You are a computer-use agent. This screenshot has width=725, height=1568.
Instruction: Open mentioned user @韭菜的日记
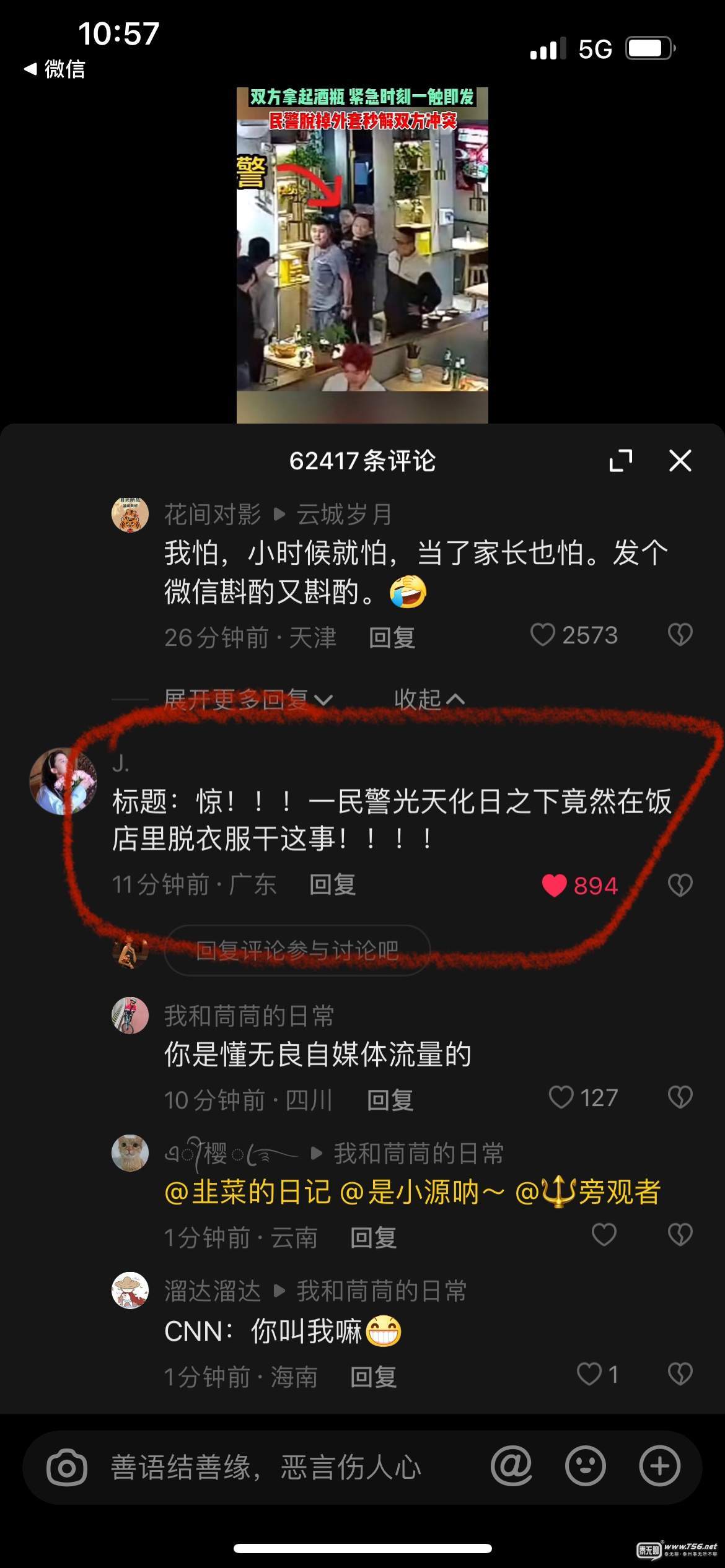tap(248, 1193)
